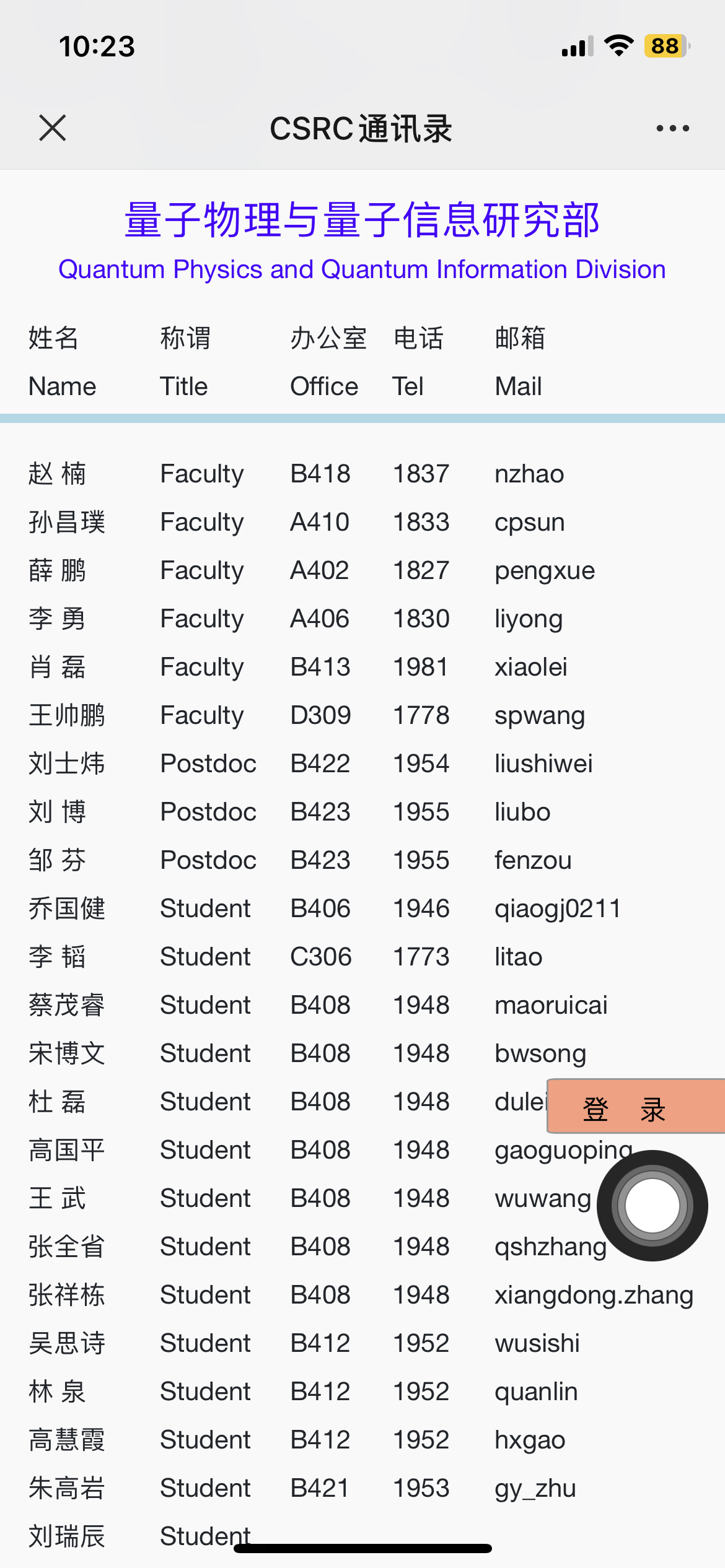This screenshot has width=725, height=1568.
Task: Tap the floating AssistiveTouch button
Action: [652, 1205]
